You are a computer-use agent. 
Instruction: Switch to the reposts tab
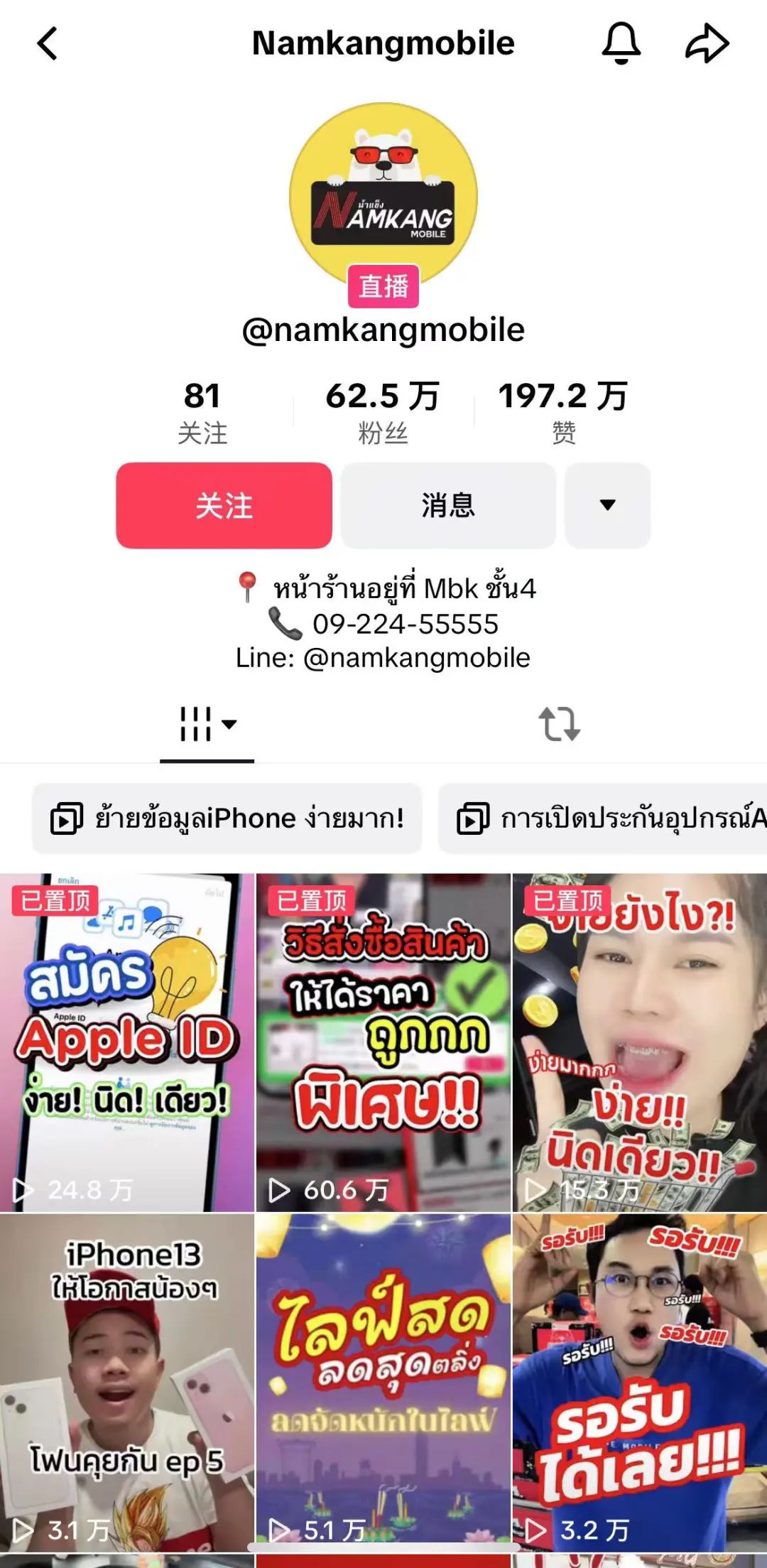click(560, 725)
